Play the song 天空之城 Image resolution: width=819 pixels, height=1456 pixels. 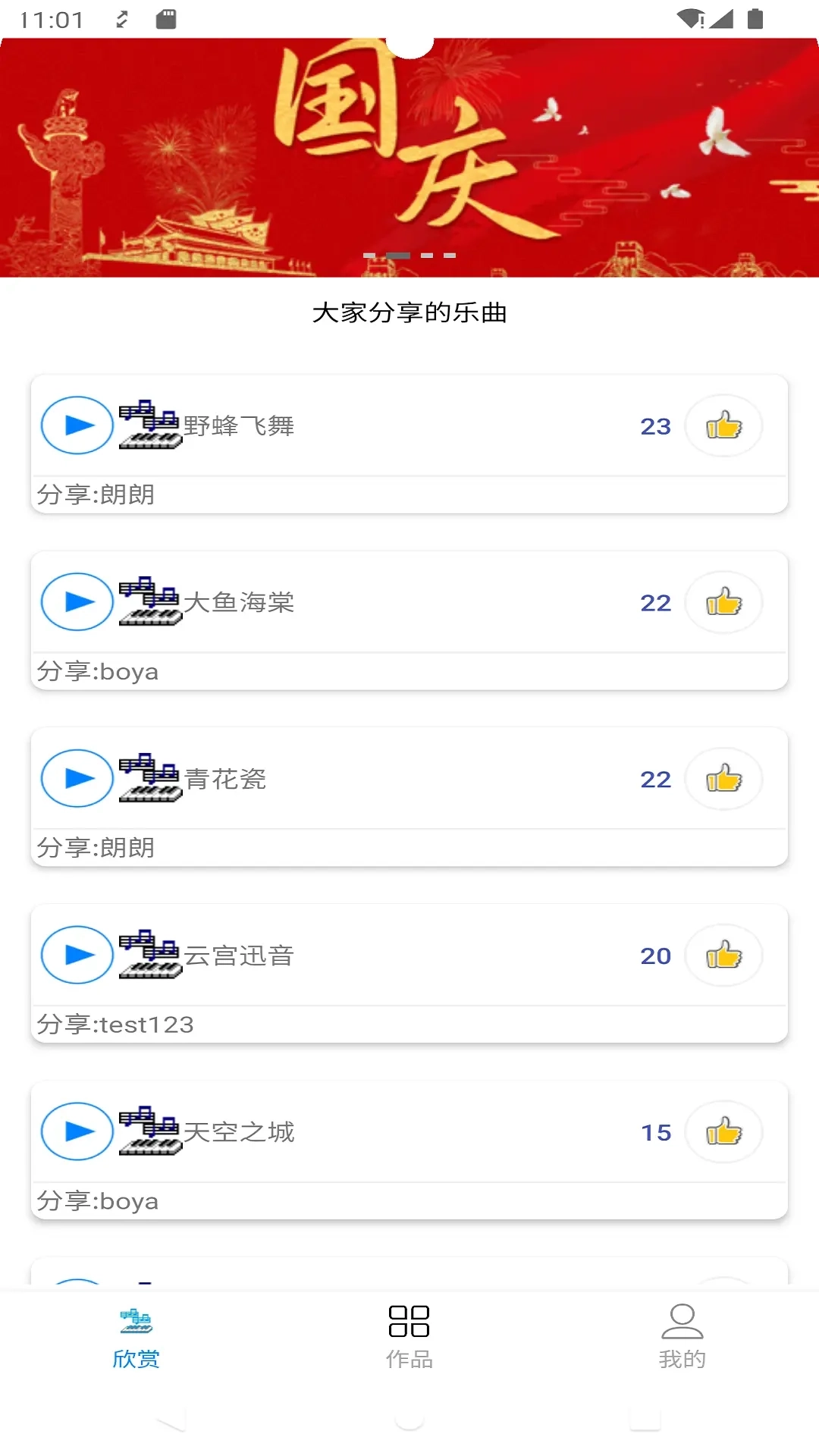(x=77, y=1131)
